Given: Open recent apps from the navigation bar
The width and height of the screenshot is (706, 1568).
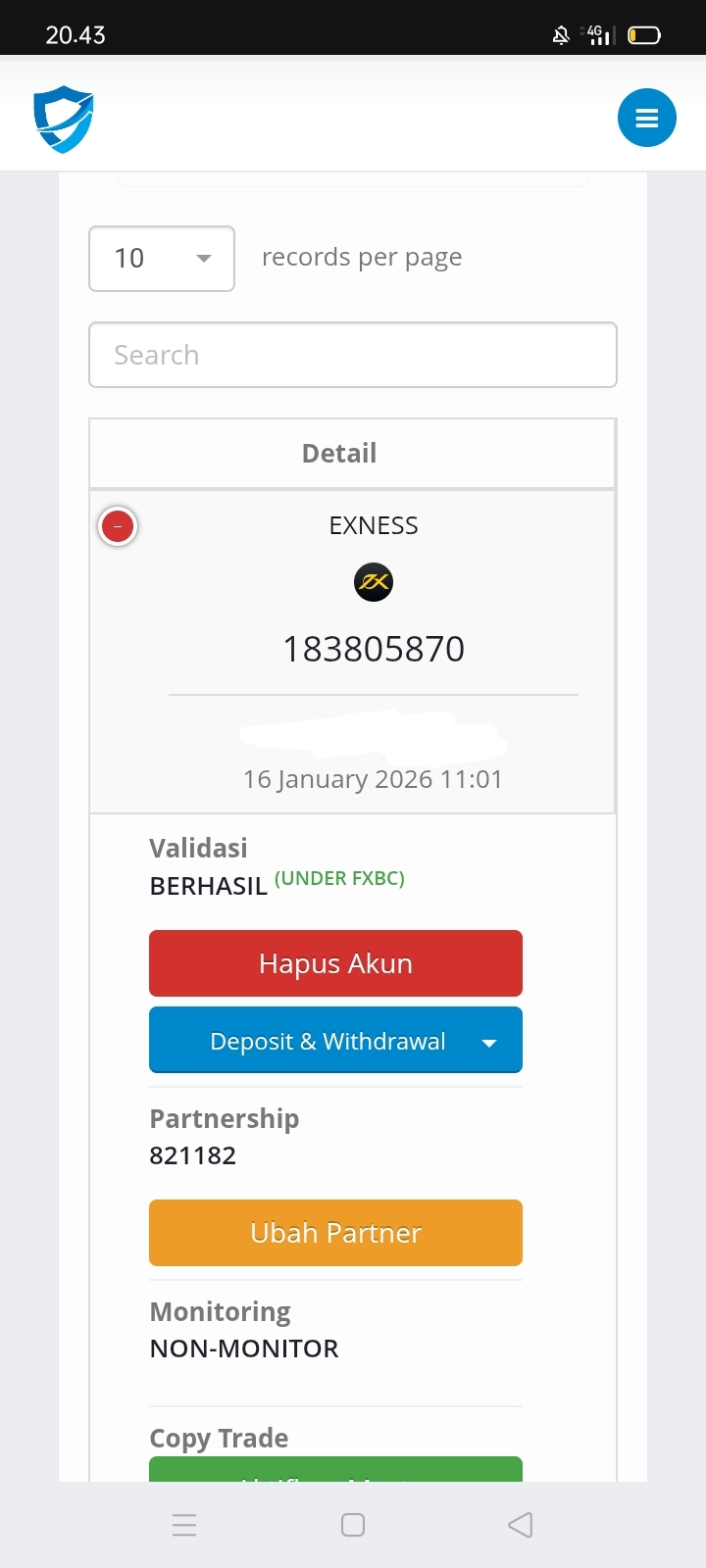Looking at the screenshot, I should [184, 1525].
